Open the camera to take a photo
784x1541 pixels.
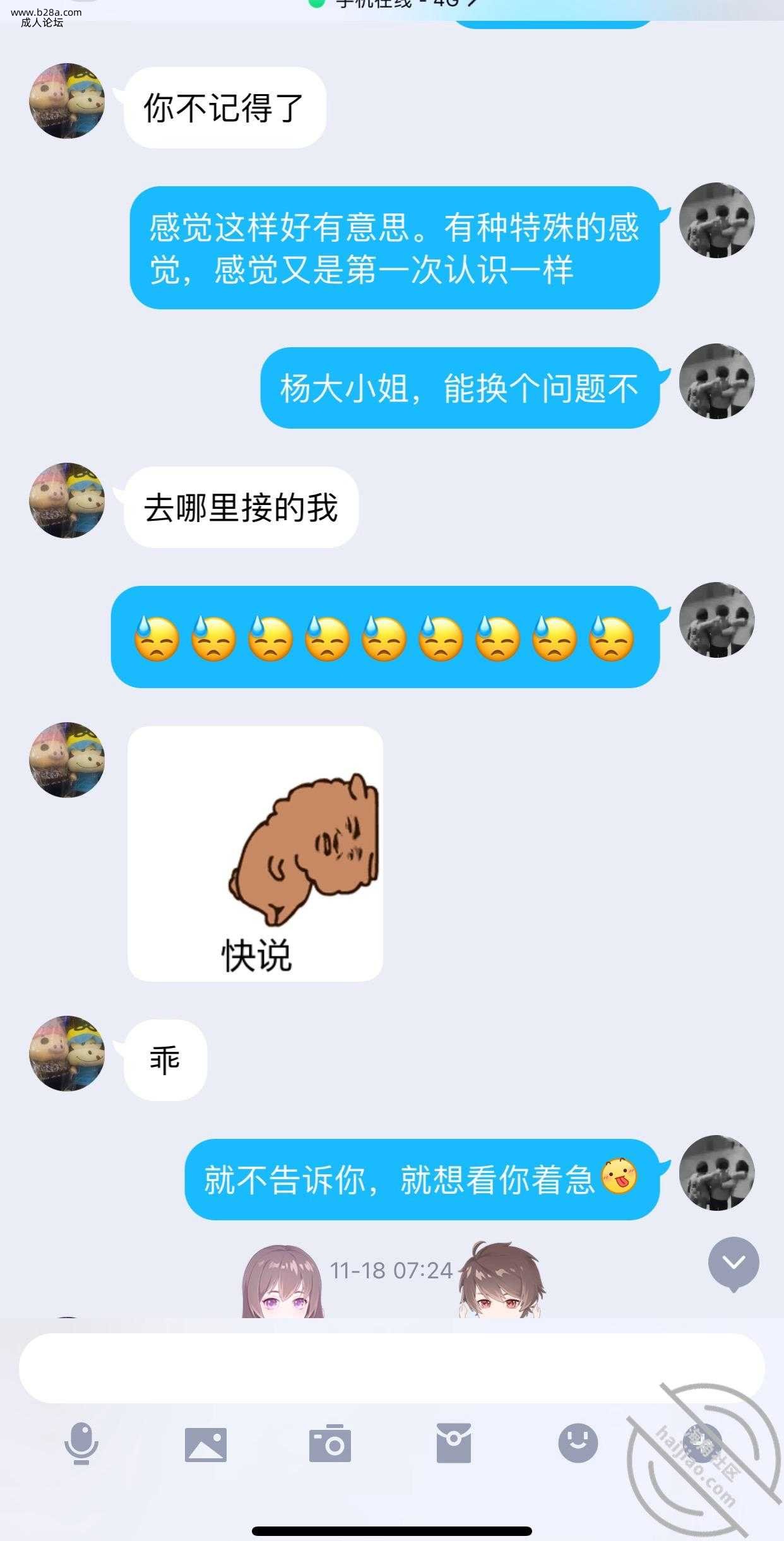330,1443
